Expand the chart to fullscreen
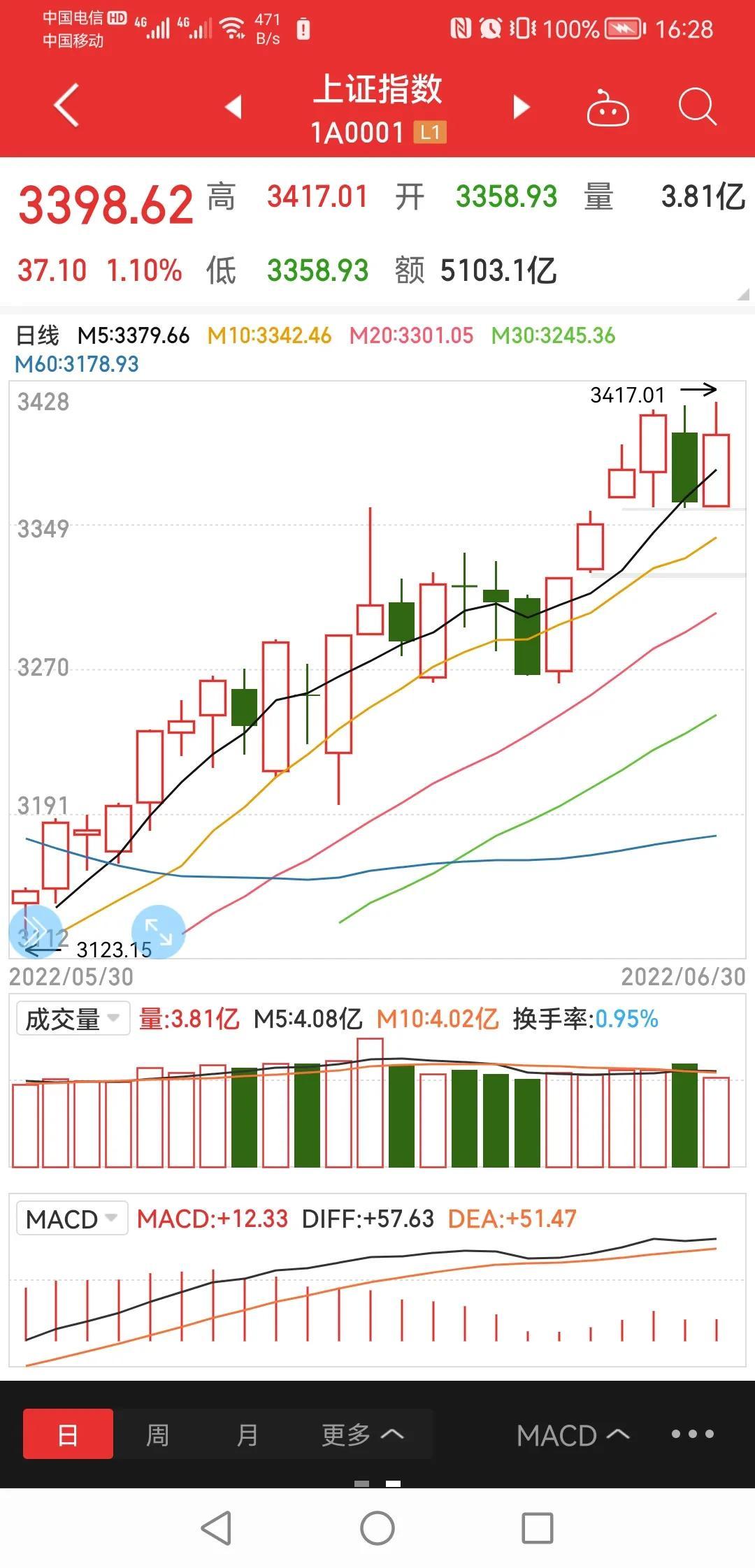The image size is (755, 1568). pos(159,932)
